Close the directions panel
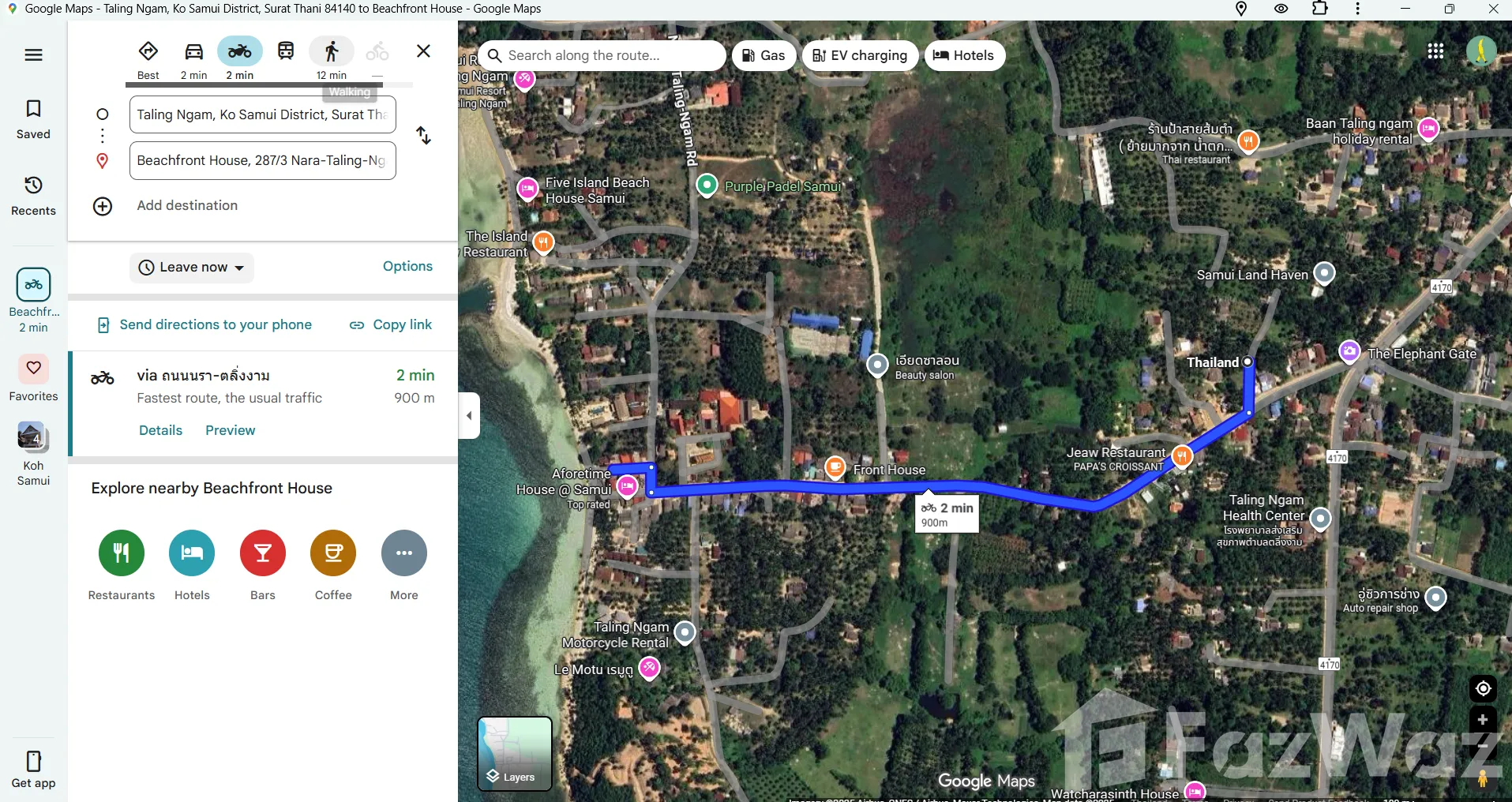This screenshot has height=802, width=1512. (x=423, y=51)
